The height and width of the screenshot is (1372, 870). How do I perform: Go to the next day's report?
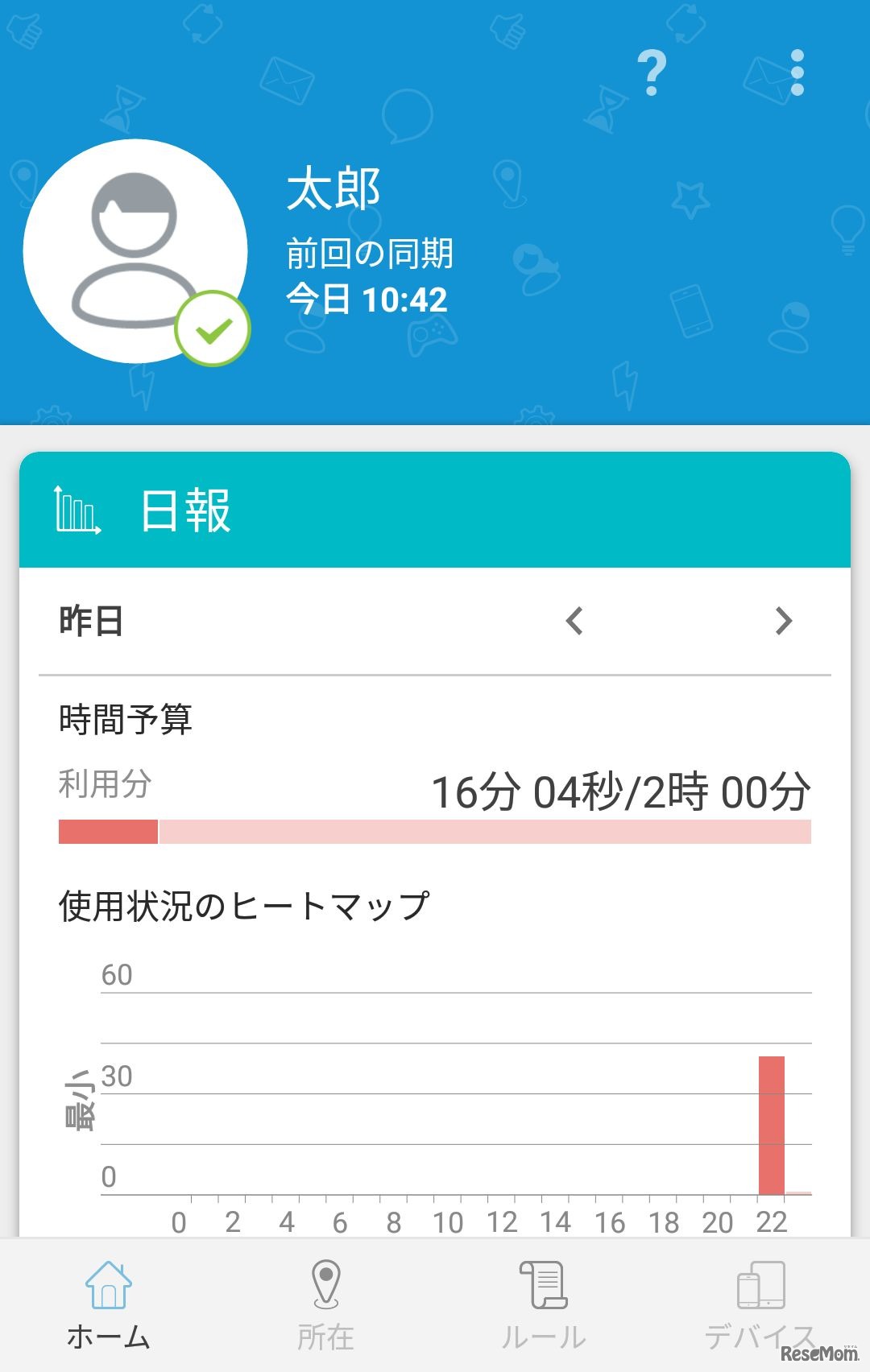783,621
